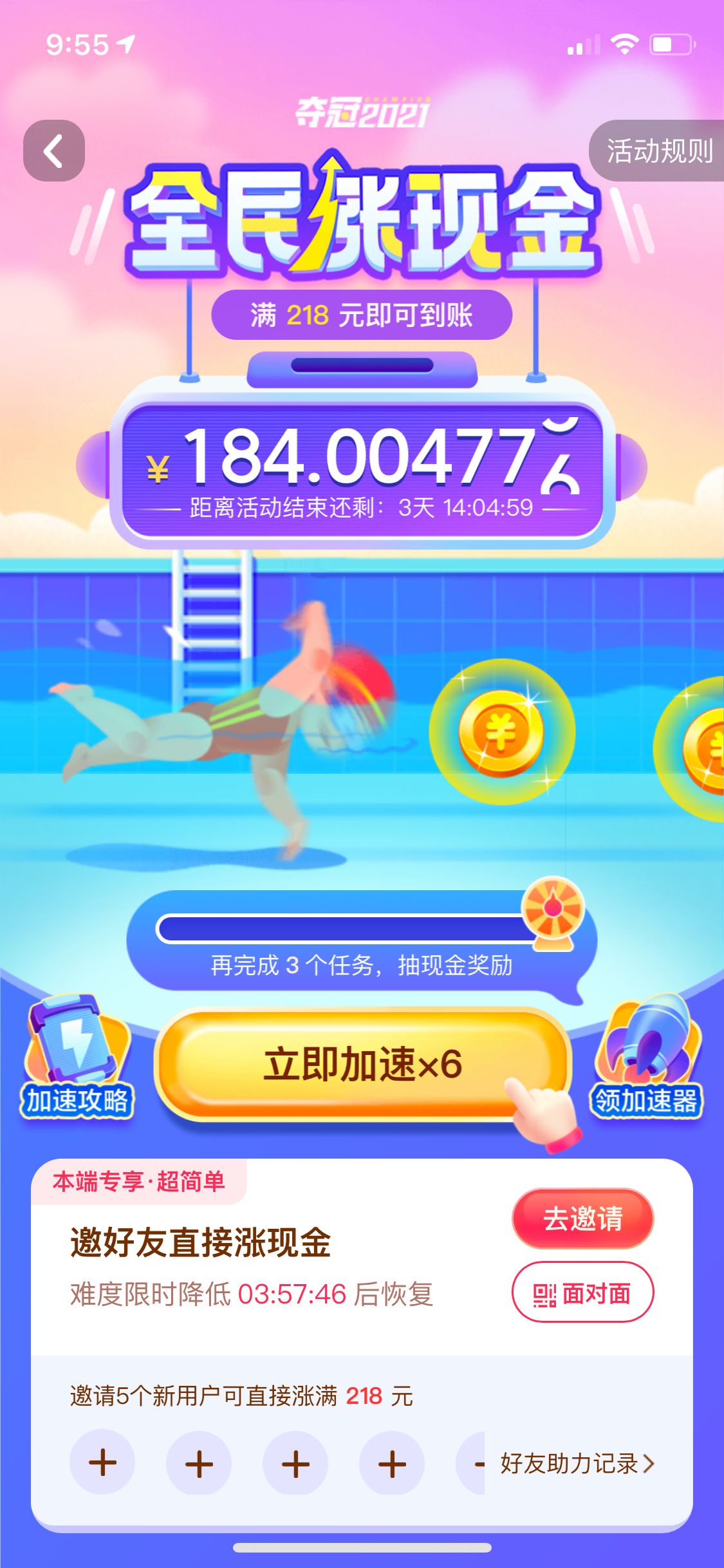Open 好友助力记录 friend assist records

click(577, 1463)
